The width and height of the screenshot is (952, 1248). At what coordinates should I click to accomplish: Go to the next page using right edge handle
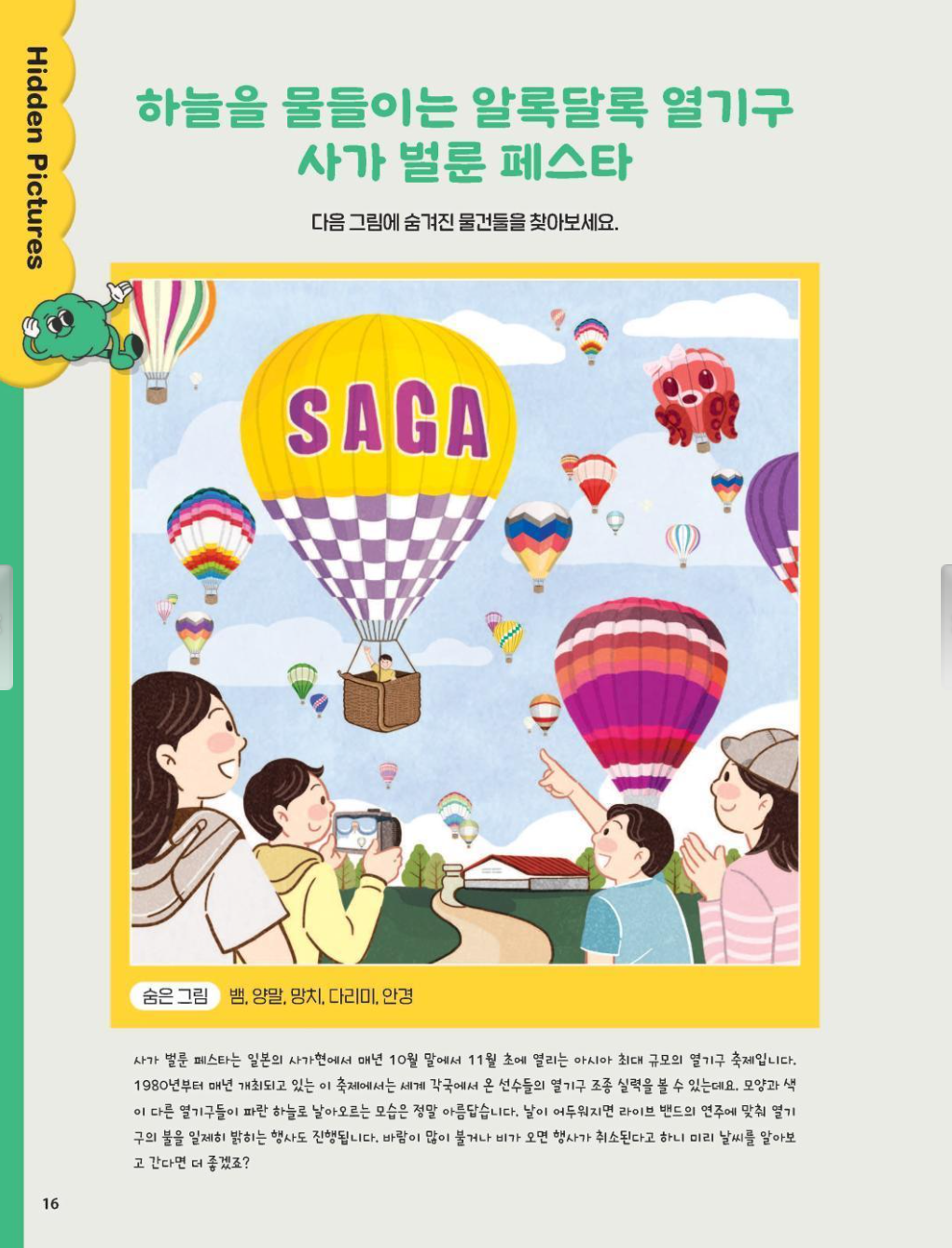coord(945,627)
